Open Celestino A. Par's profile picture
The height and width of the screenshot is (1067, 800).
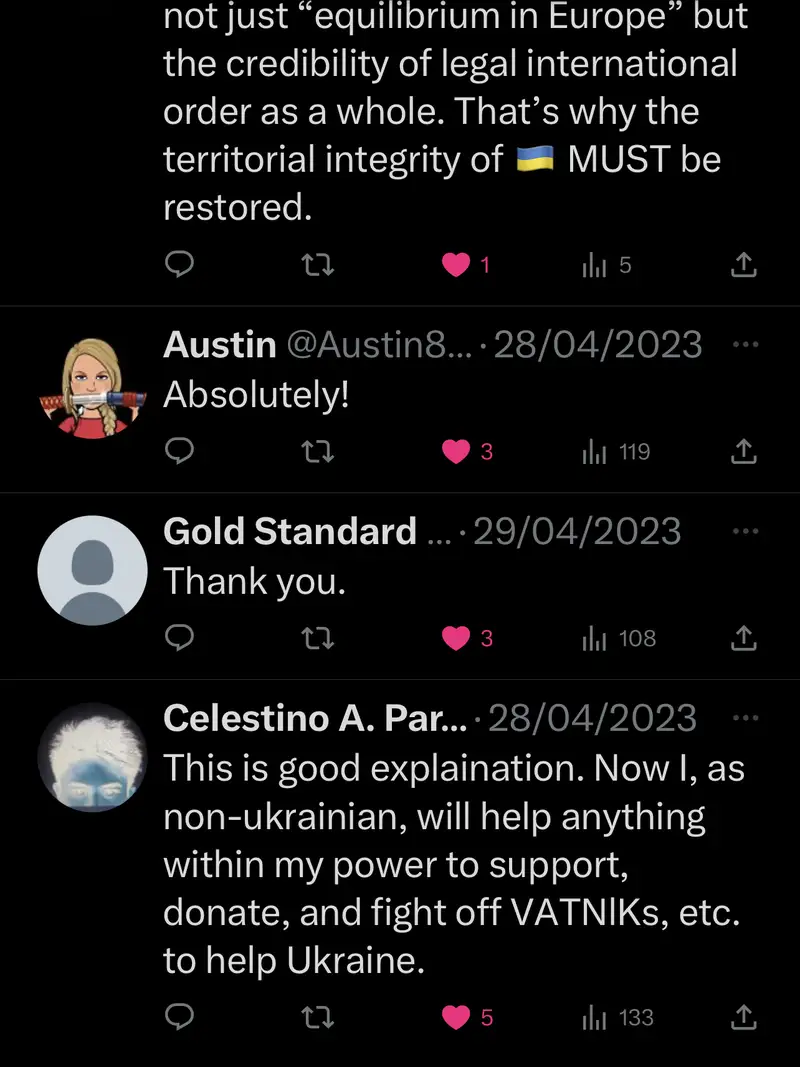pyautogui.click(x=92, y=757)
